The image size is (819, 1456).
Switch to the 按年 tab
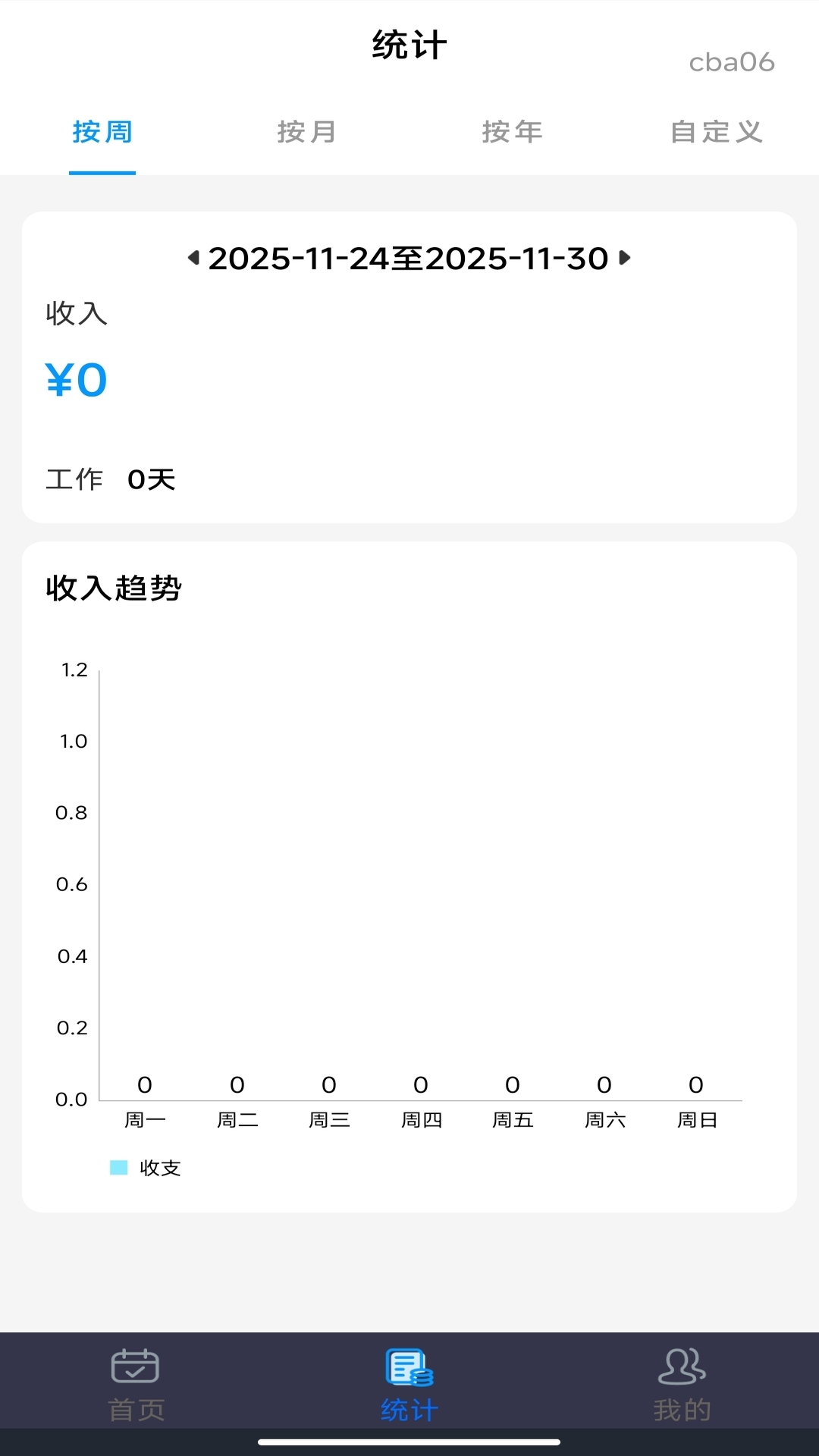click(x=512, y=131)
